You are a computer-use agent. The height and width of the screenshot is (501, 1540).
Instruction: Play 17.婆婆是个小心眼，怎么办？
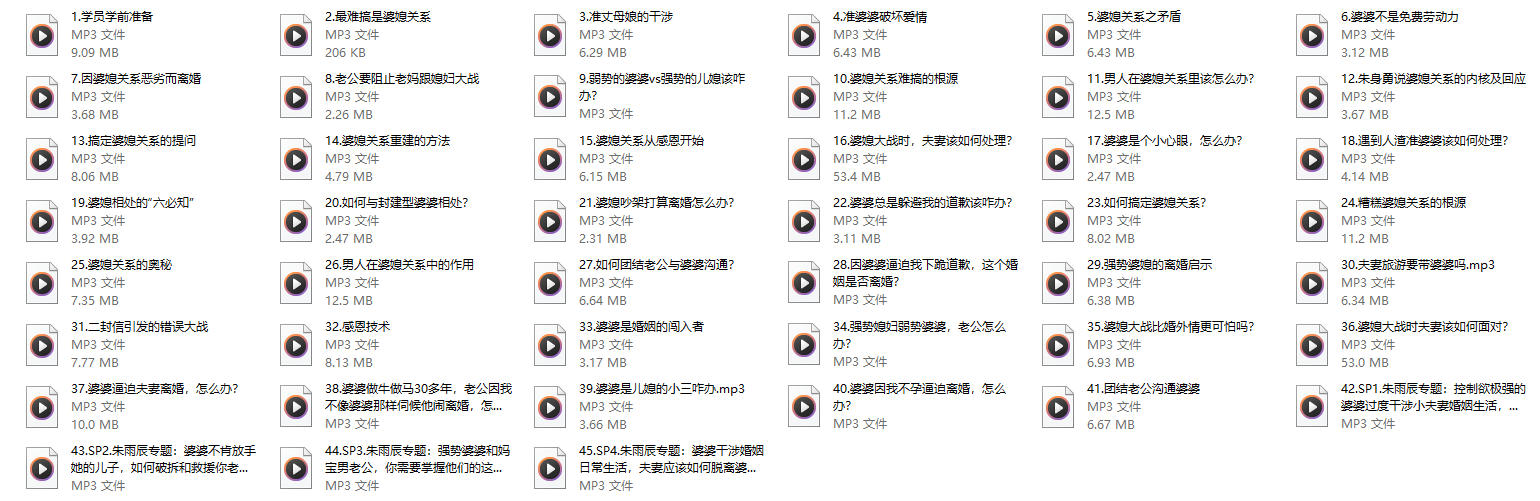(x=1057, y=159)
